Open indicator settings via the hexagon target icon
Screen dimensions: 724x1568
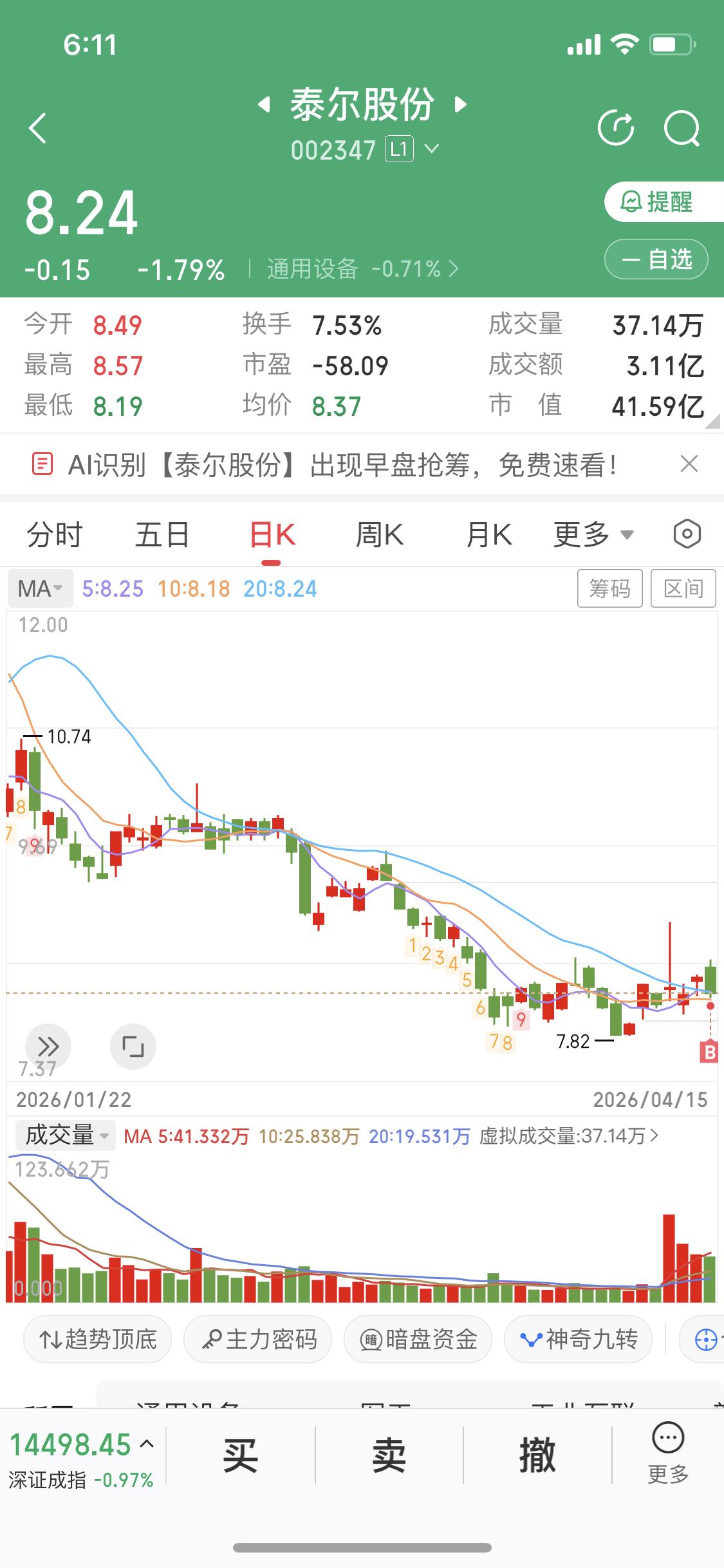pos(686,534)
